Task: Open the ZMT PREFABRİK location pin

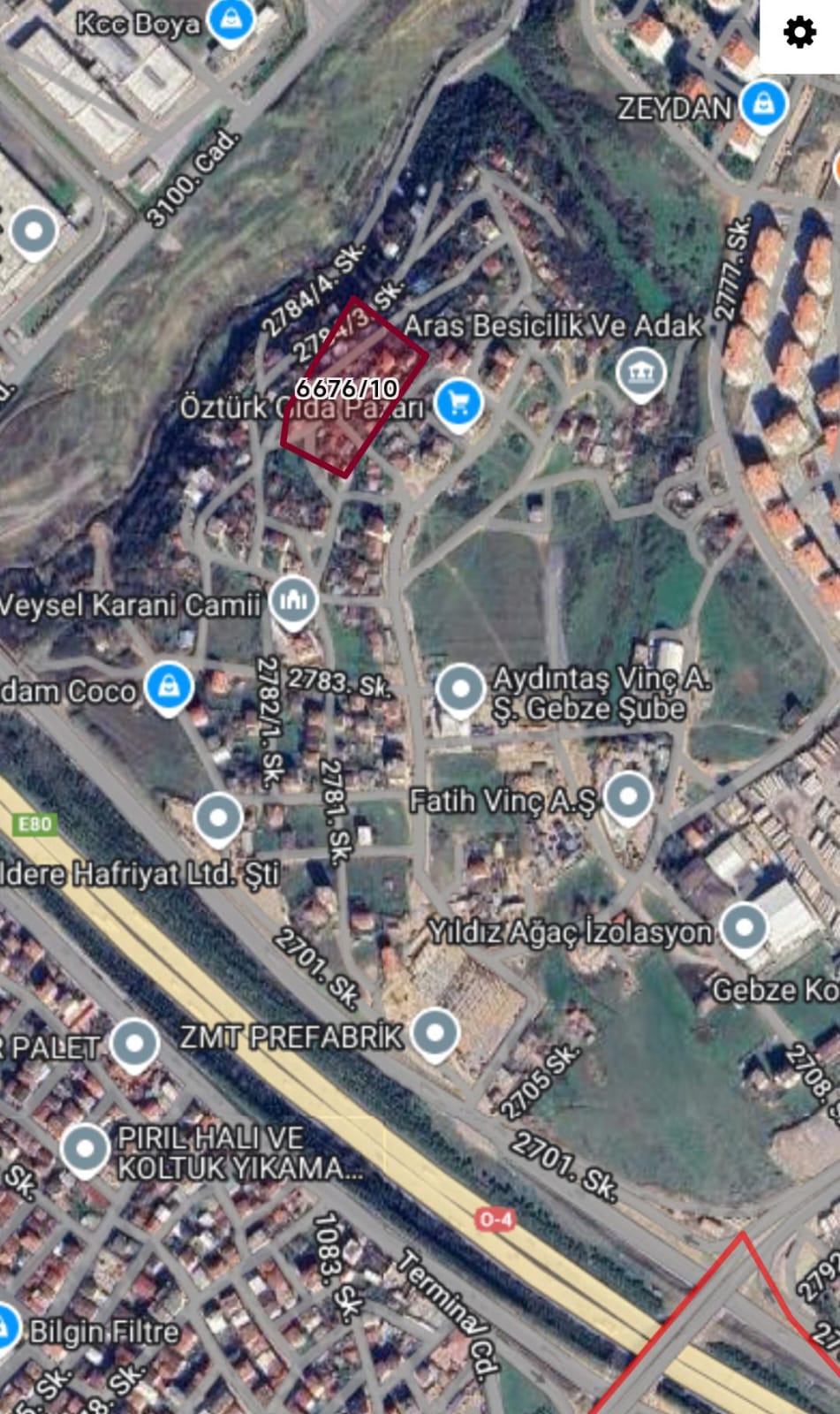Action: pos(435,1032)
